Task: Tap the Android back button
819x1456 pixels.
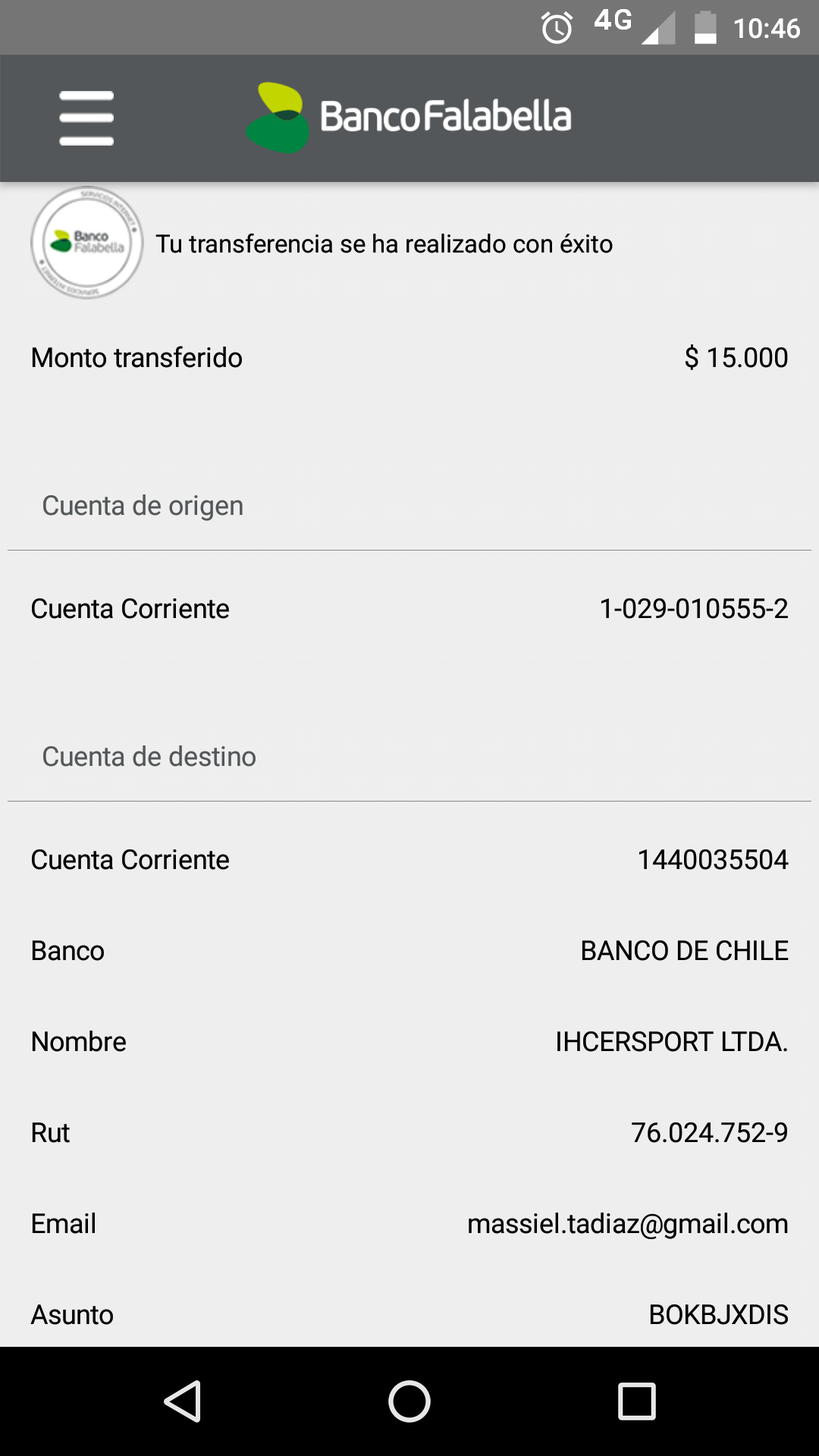Action: (x=183, y=1401)
